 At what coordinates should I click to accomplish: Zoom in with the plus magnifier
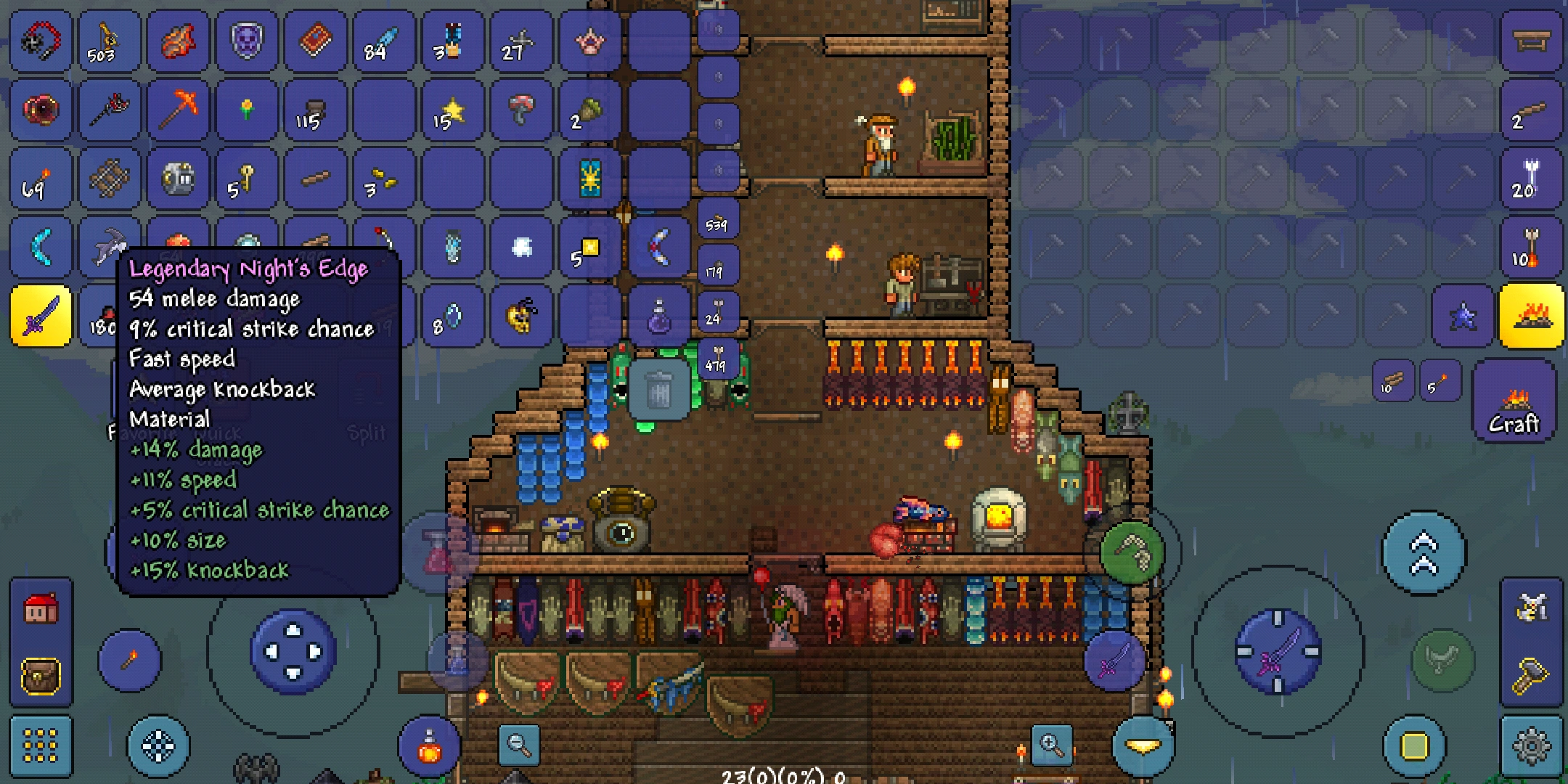[x=1052, y=744]
